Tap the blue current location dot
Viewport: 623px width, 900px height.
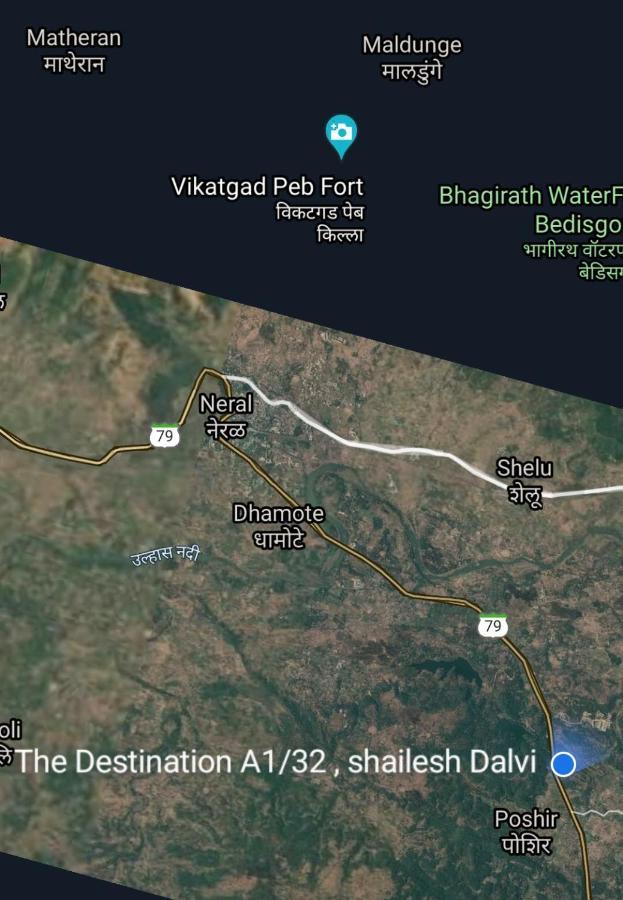pyautogui.click(x=564, y=764)
